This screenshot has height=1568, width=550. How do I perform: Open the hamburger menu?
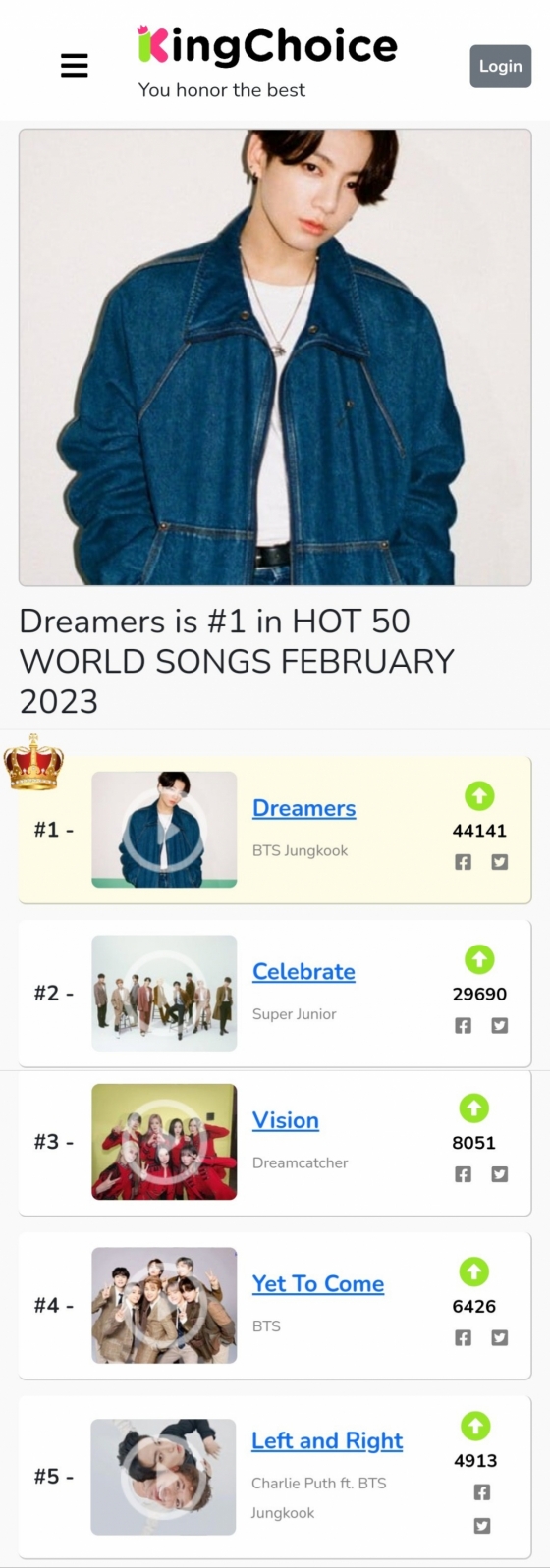click(x=75, y=66)
